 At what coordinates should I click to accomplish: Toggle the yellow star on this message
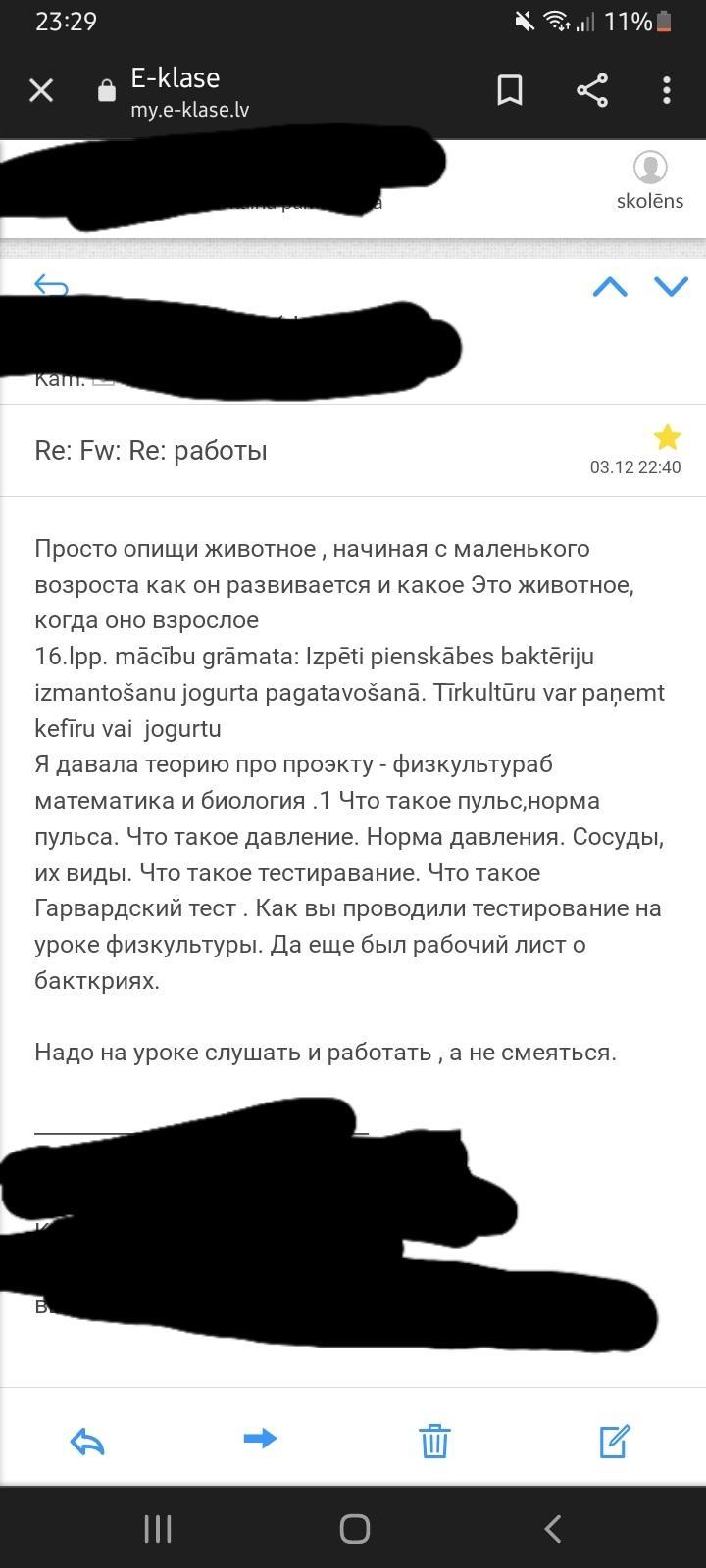click(667, 437)
